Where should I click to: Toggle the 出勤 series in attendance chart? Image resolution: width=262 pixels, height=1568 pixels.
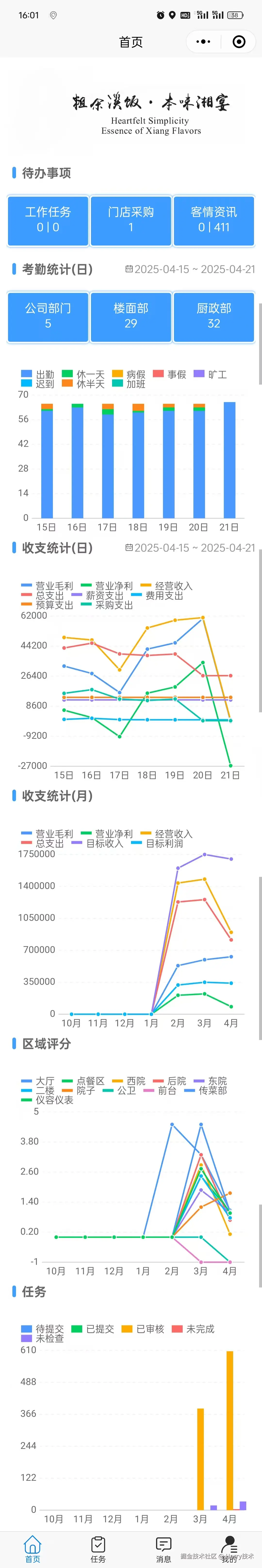pos(38,374)
